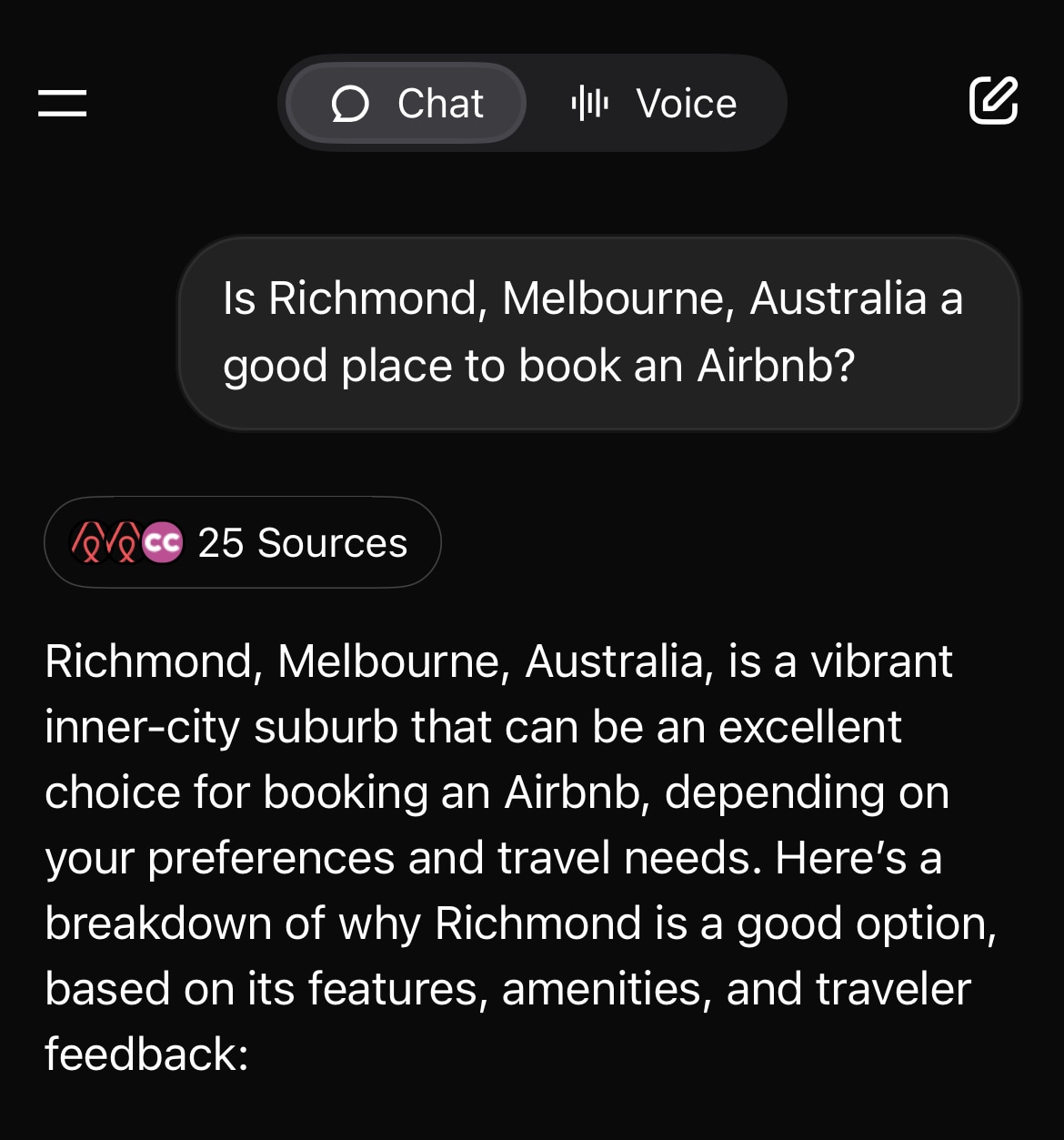Start a new chat with compose icon
This screenshot has width=1064, height=1140.
(x=993, y=101)
